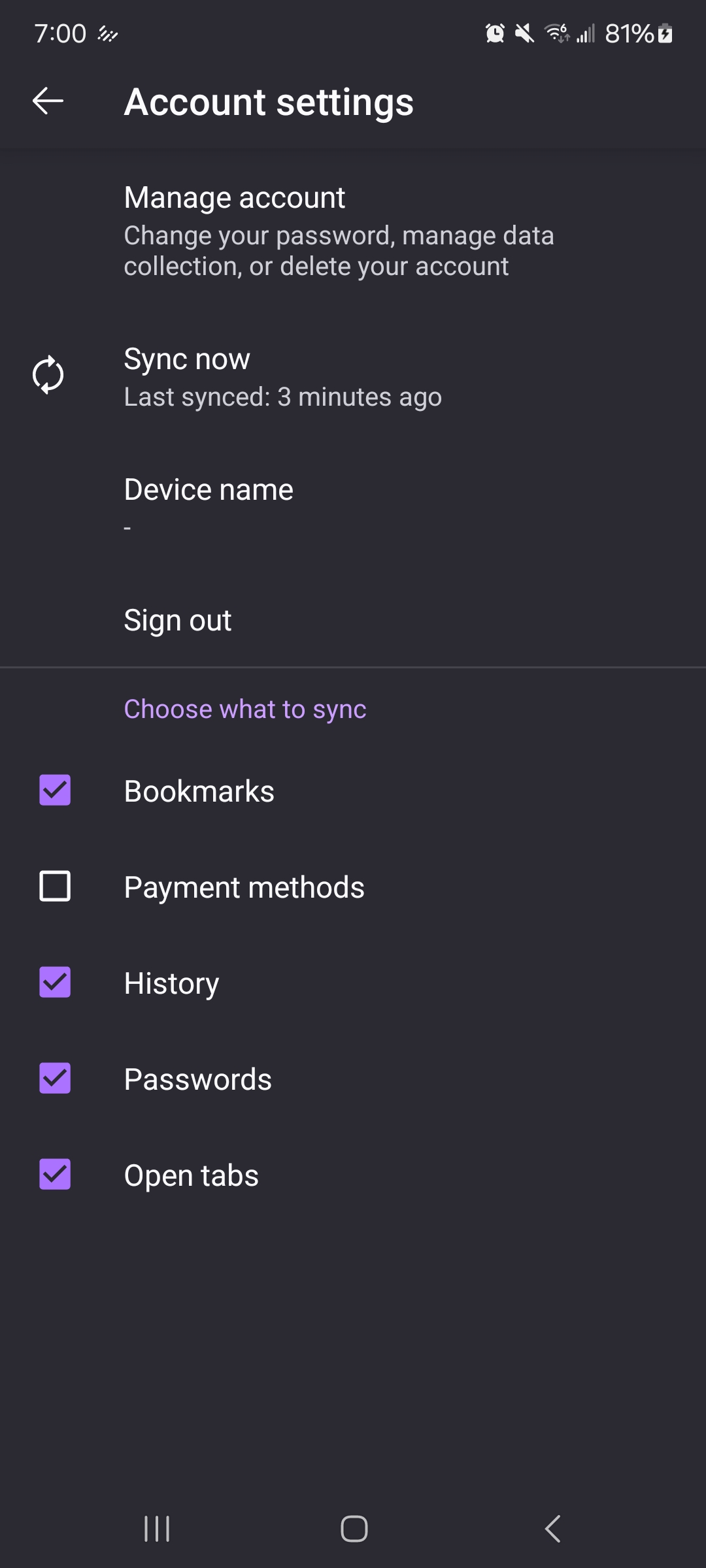
Task: Disable History syncing
Action: 55,983
